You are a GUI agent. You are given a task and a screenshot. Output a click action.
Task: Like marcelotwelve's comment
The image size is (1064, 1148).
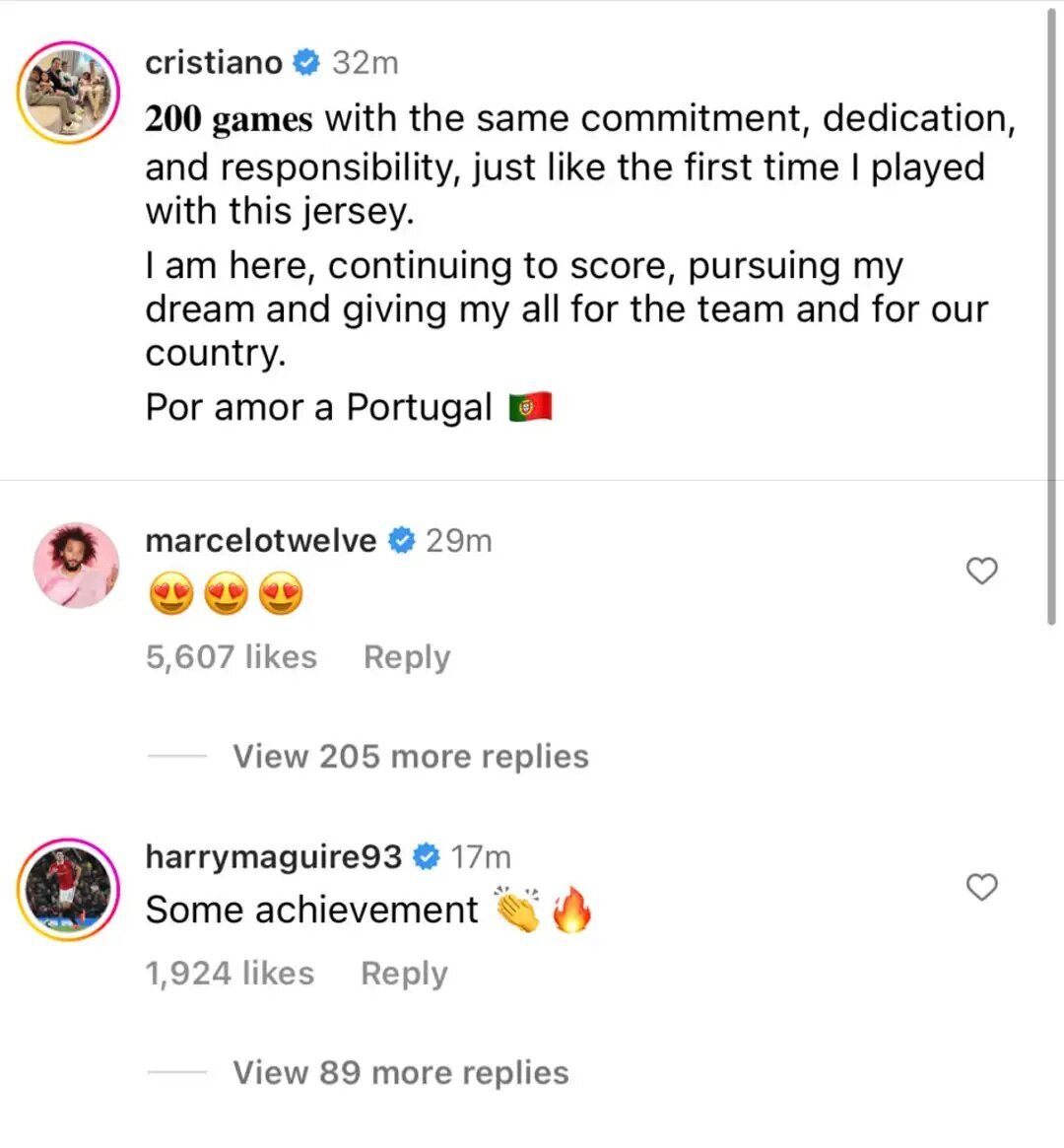981,571
